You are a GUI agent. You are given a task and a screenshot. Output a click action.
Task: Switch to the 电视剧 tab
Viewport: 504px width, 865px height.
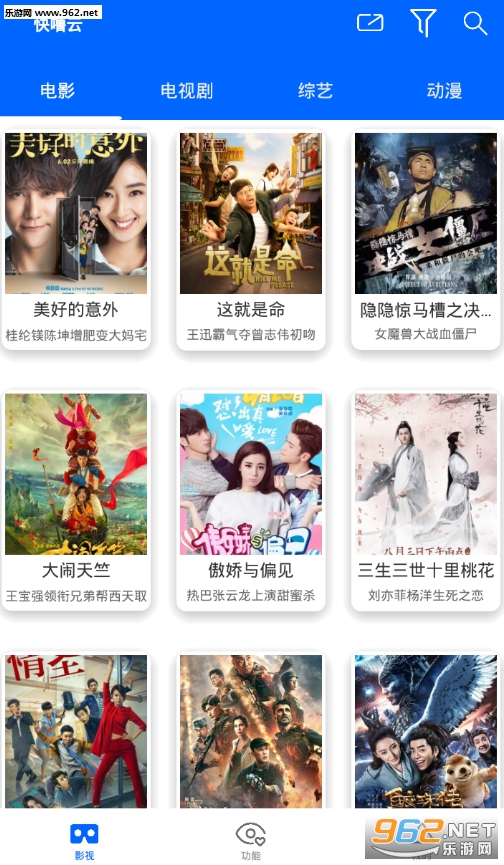186,90
